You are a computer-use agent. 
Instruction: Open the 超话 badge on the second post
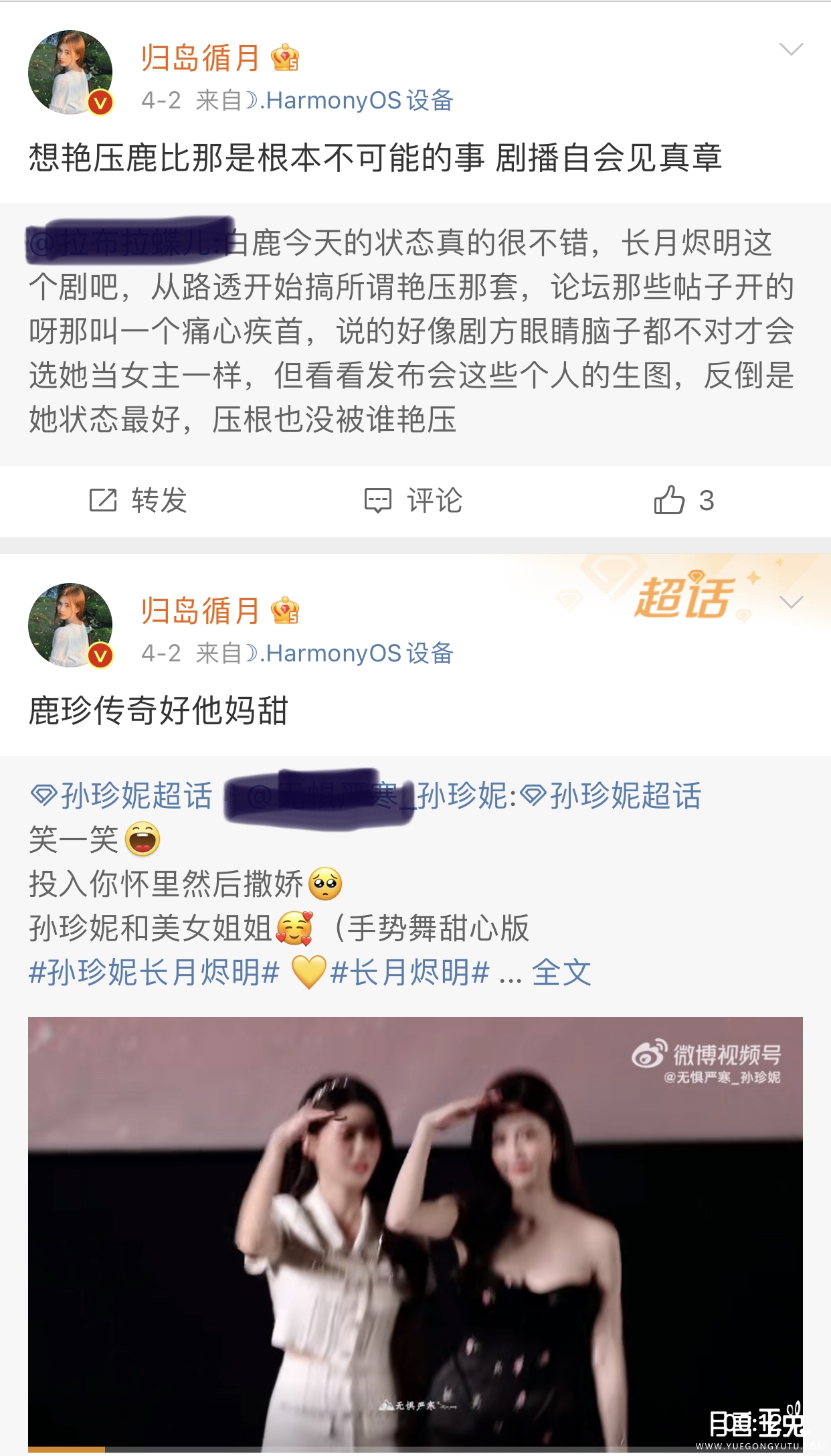click(682, 598)
